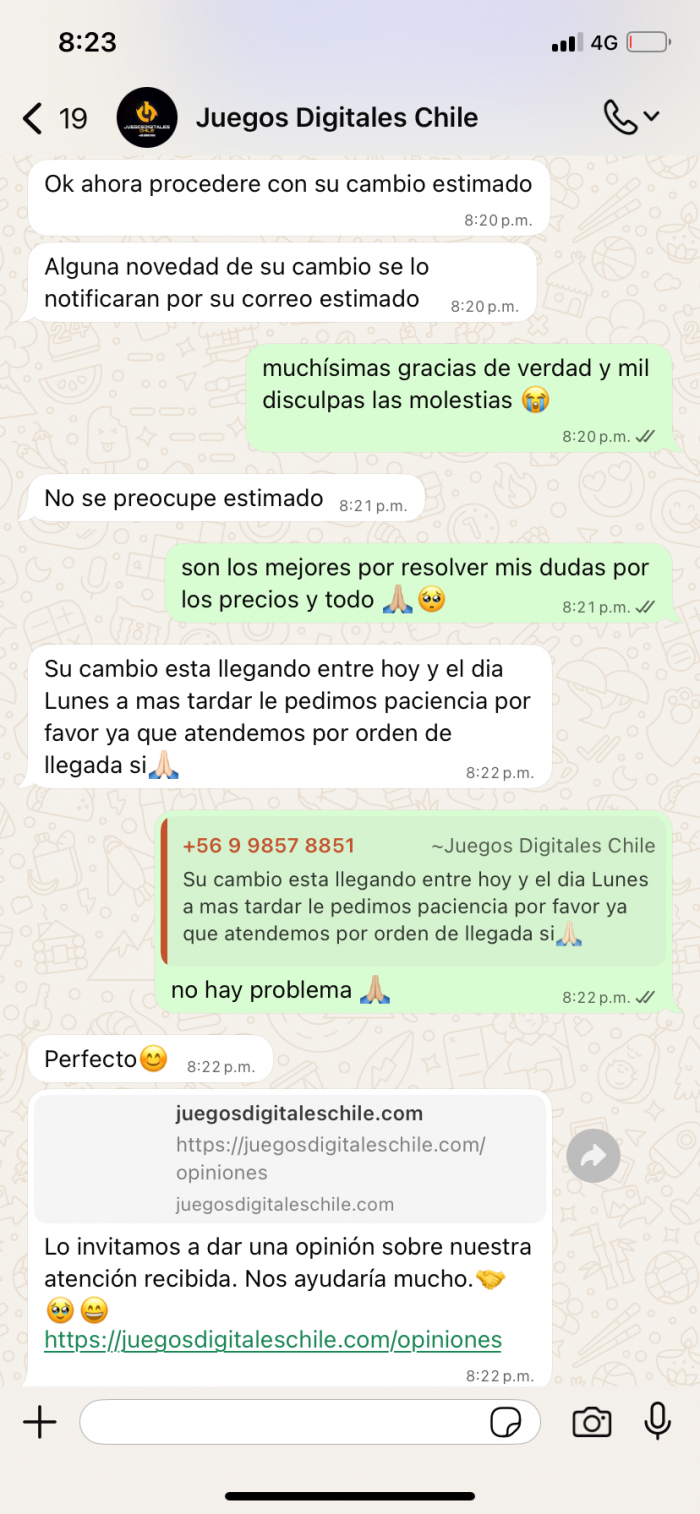Open the attachment plus menu

(x=40, y=1421)
